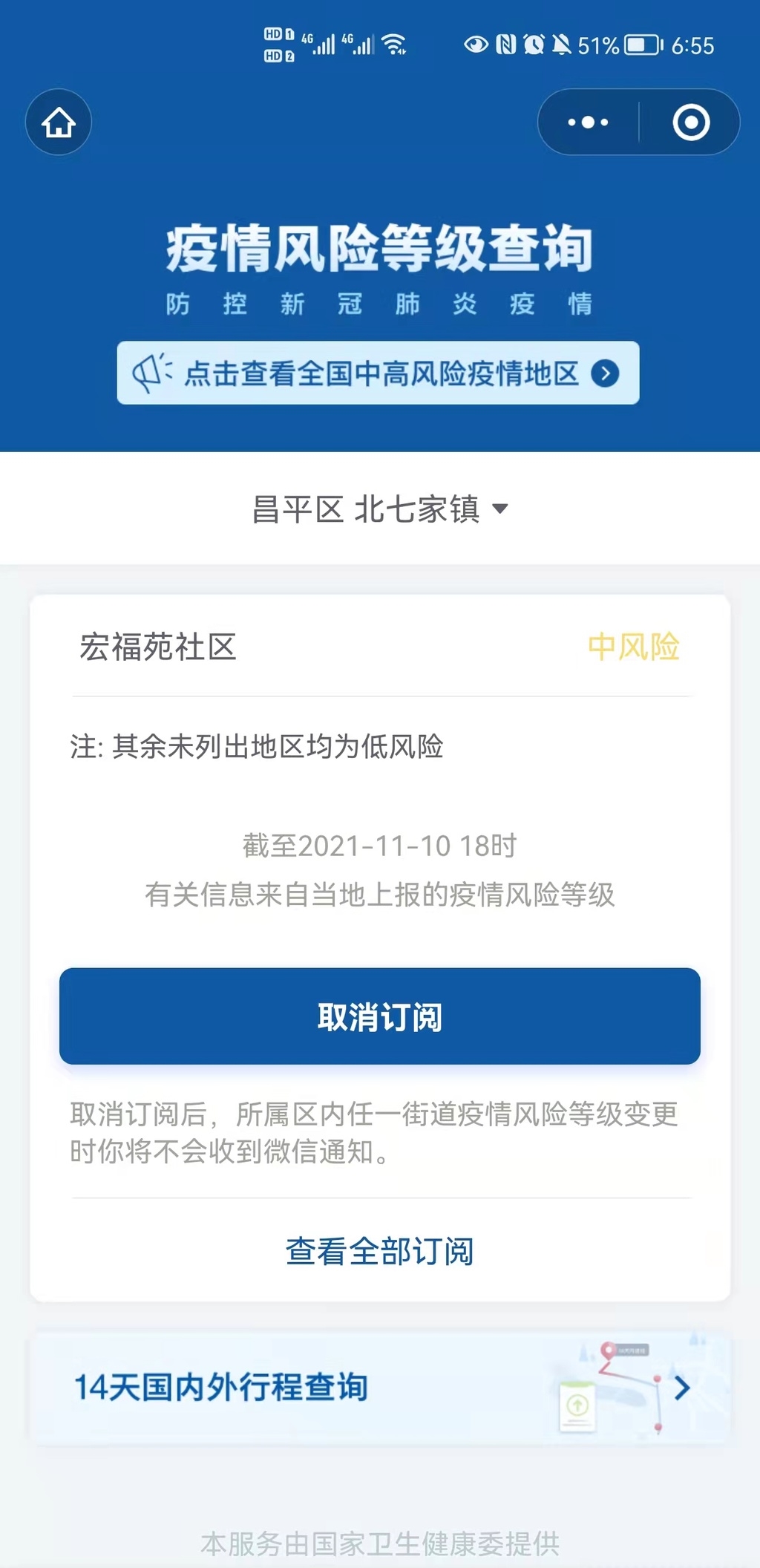Tap the 取消订阅 button
The image size is (760, 1568).
[x=380, y=1016]
